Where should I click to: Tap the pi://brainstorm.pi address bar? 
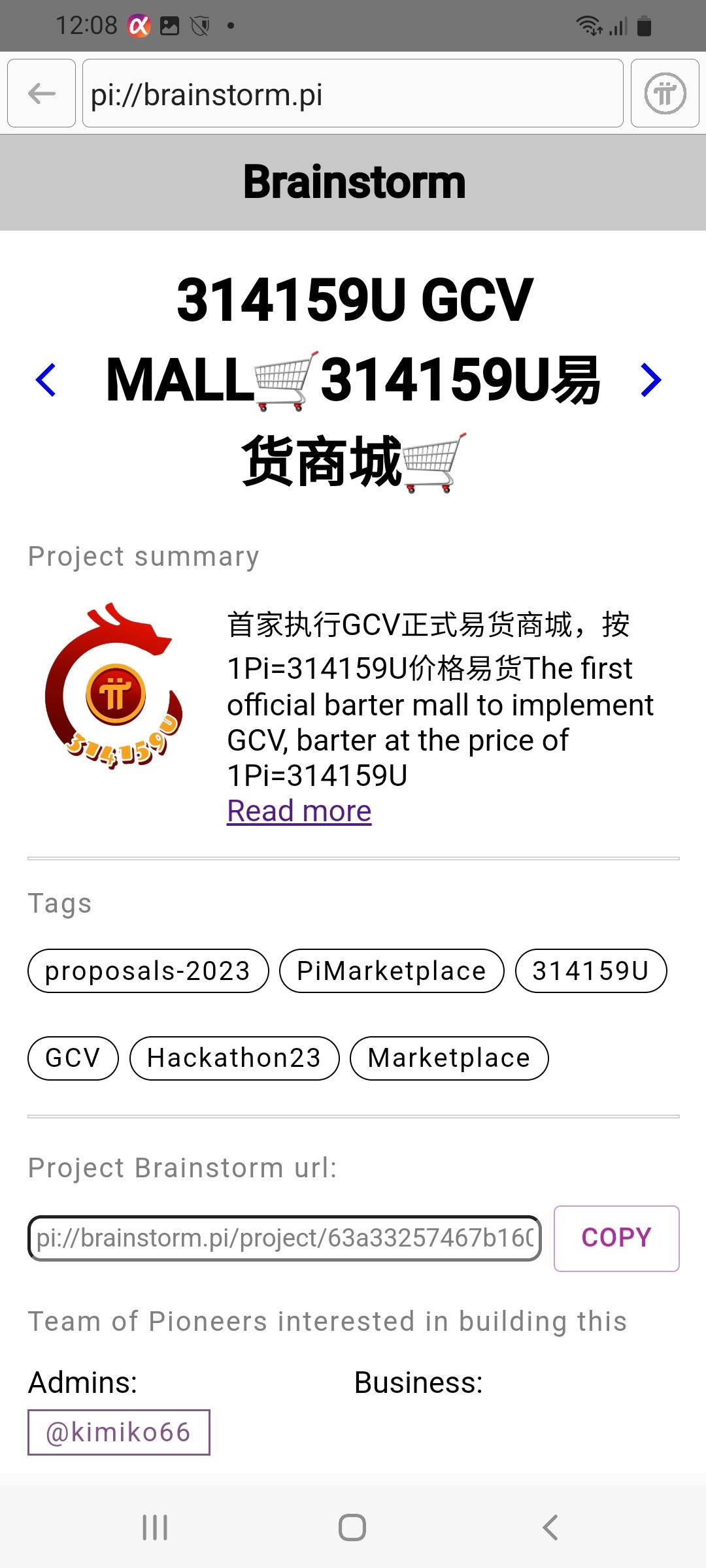[352, 93]
